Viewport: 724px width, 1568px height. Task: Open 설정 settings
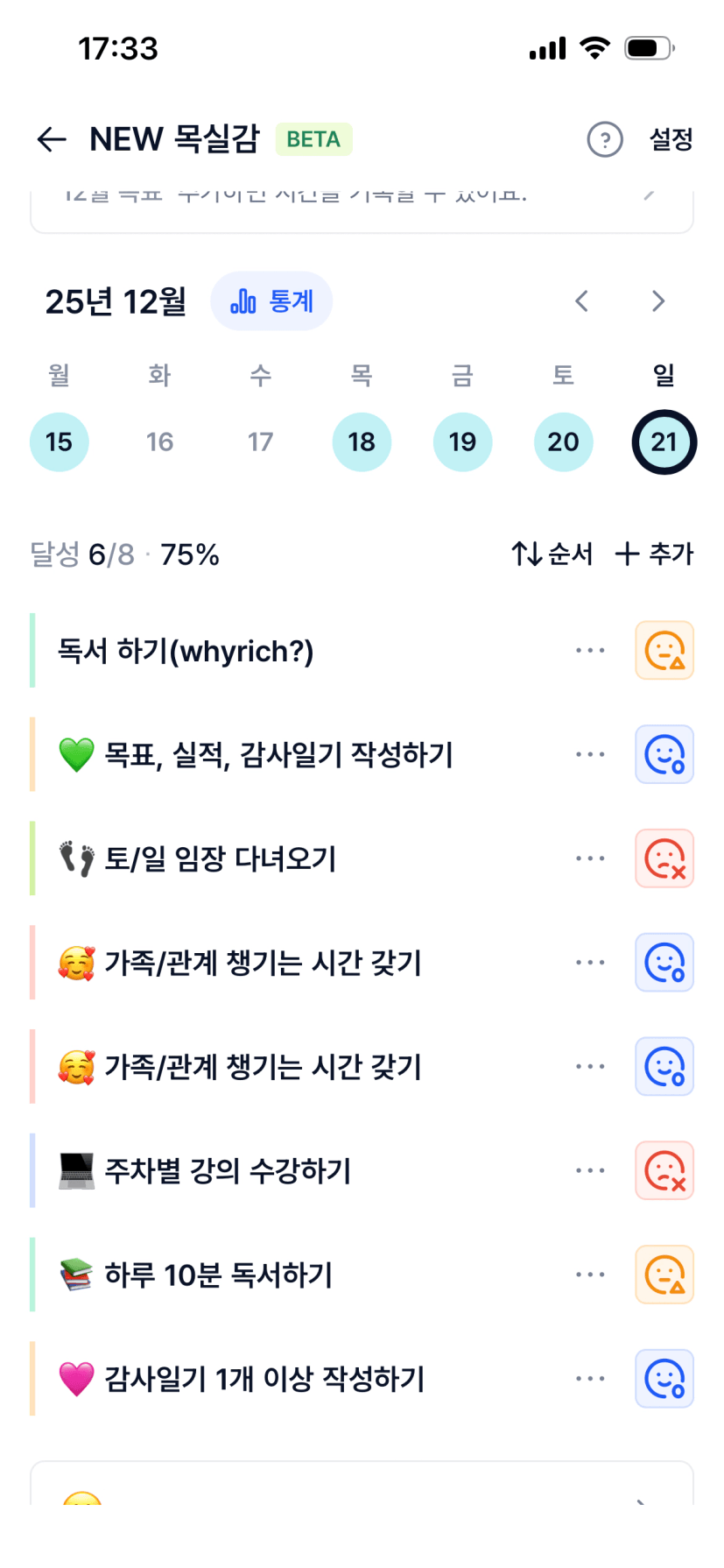[x=671, y=139]
